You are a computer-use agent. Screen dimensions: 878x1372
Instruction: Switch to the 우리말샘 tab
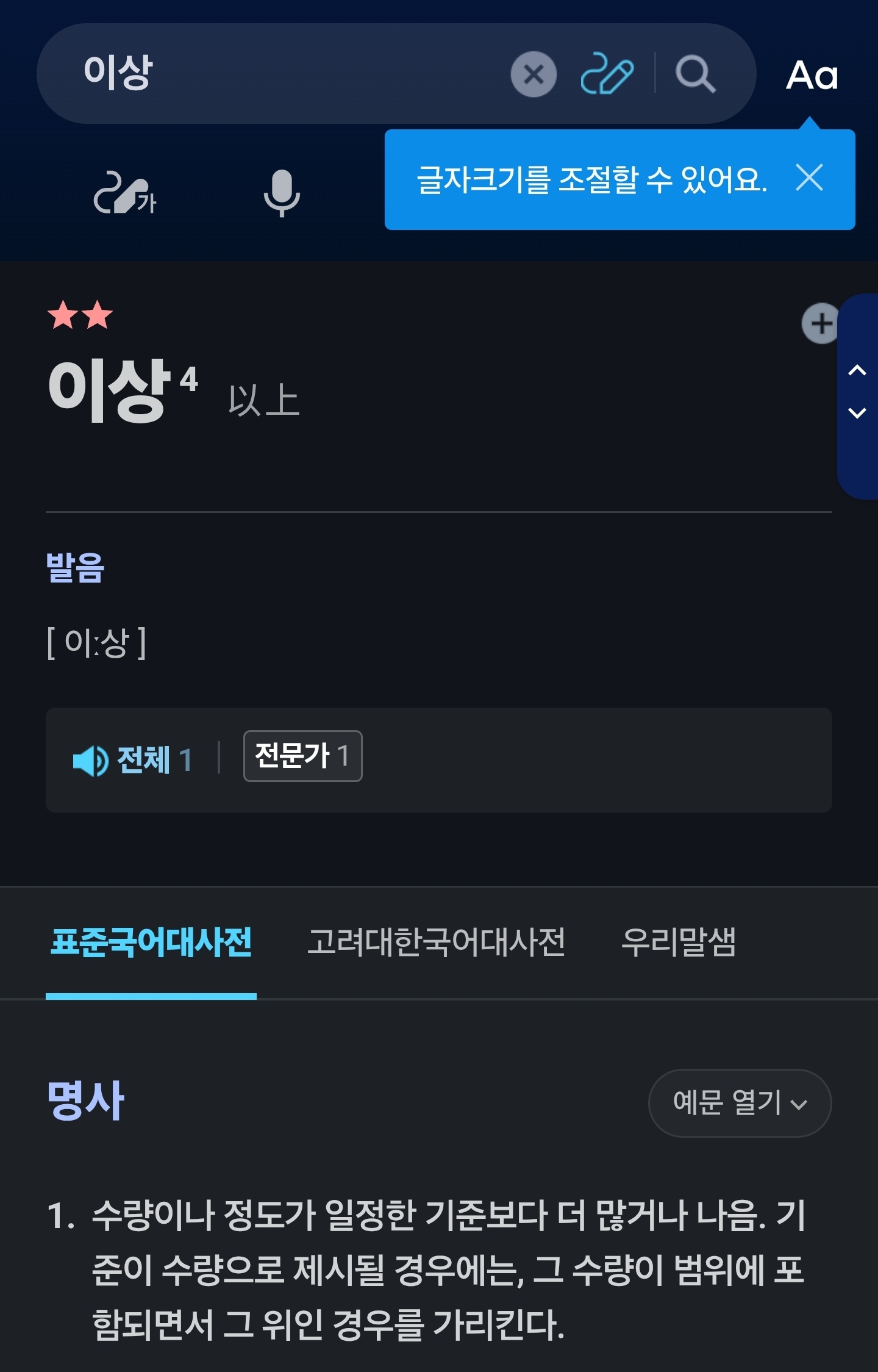coord(679,942)
